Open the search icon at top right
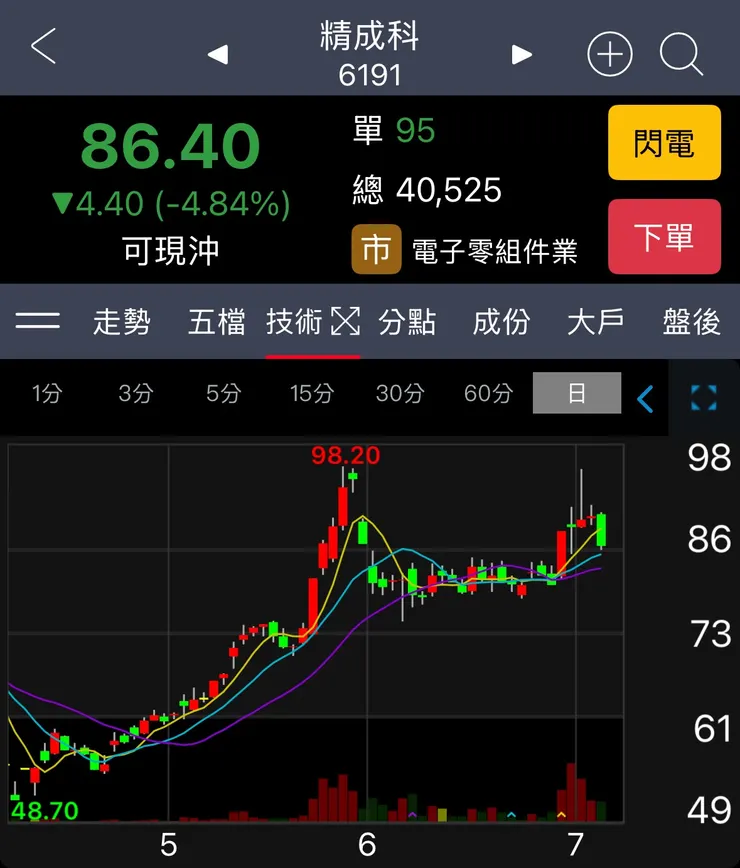Screen dimensions: 740x868 (x=682, y=55)
